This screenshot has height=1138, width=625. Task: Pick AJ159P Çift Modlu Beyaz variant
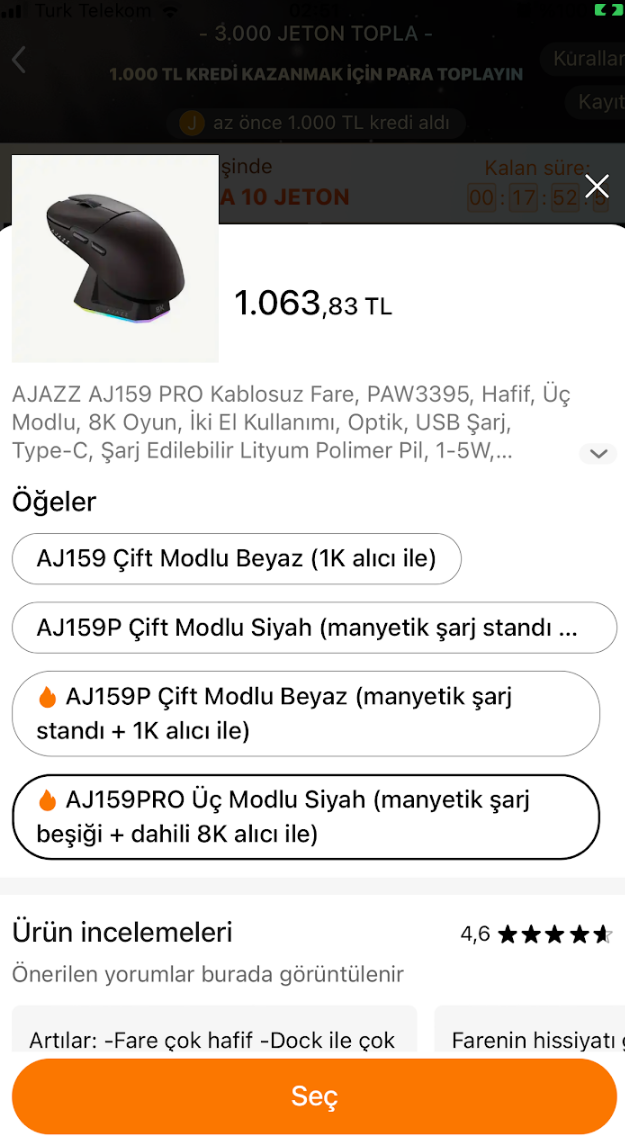pos(305,713)
